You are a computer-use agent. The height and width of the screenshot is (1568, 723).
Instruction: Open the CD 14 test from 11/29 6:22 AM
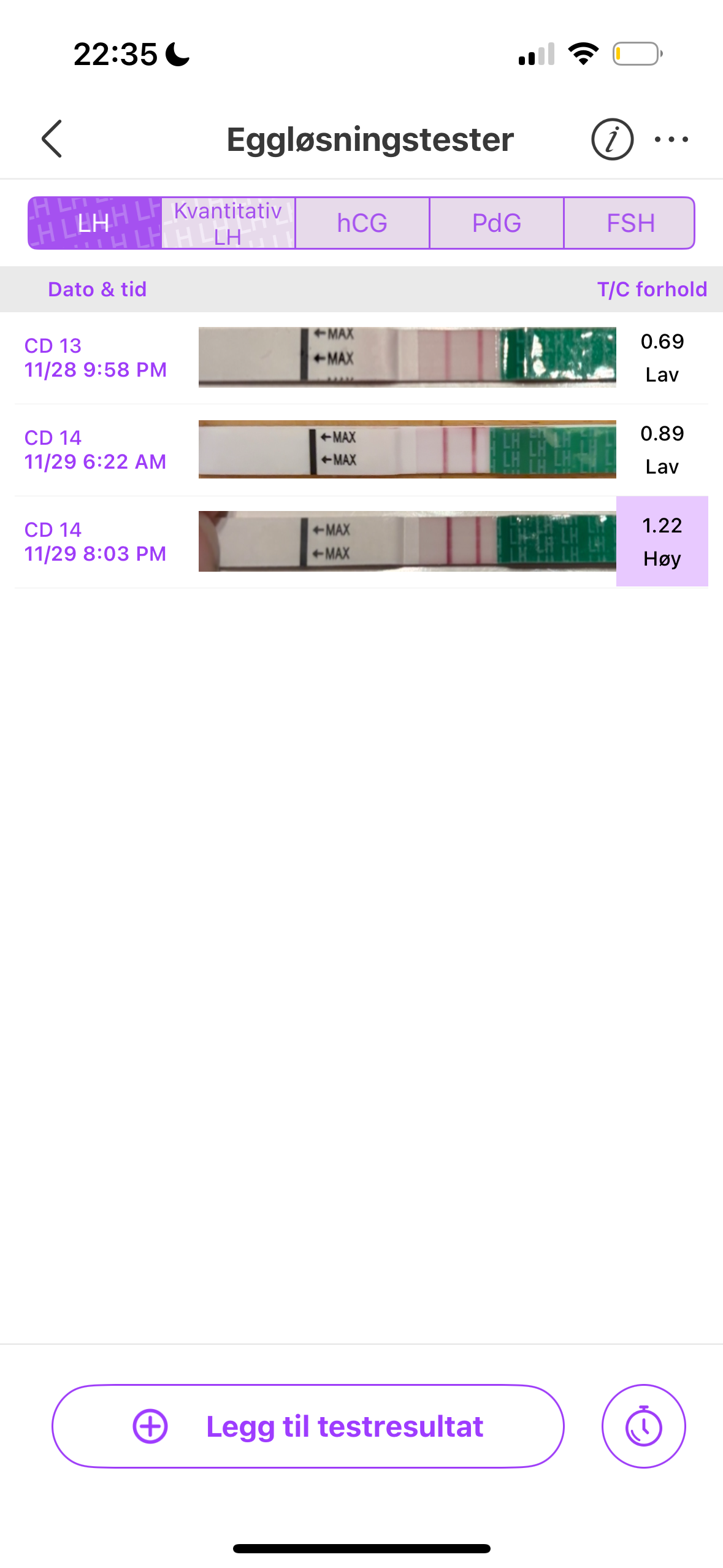click(361, 450)
